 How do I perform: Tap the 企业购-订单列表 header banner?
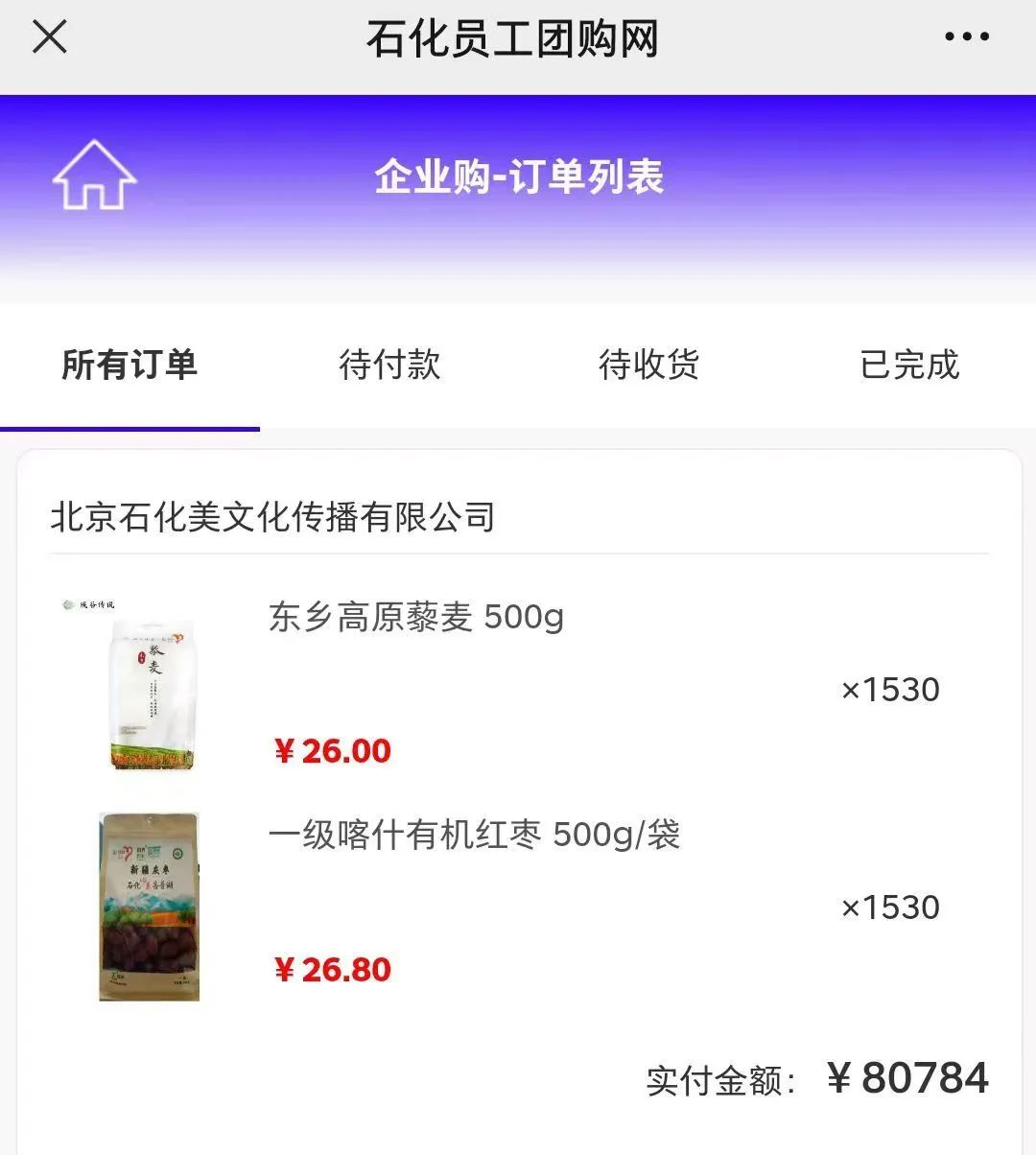518,177
